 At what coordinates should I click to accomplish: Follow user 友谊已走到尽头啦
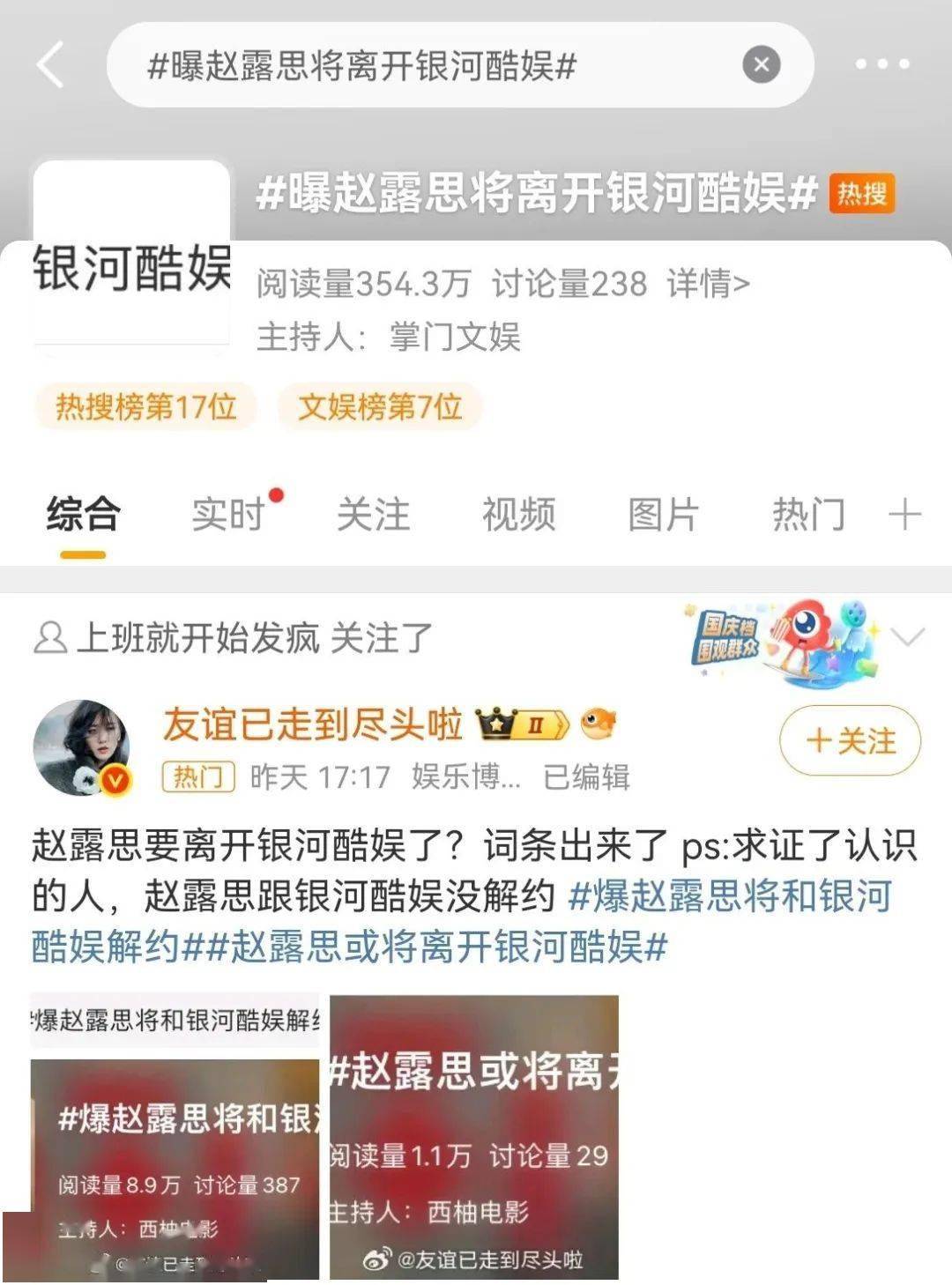(850, 740)
